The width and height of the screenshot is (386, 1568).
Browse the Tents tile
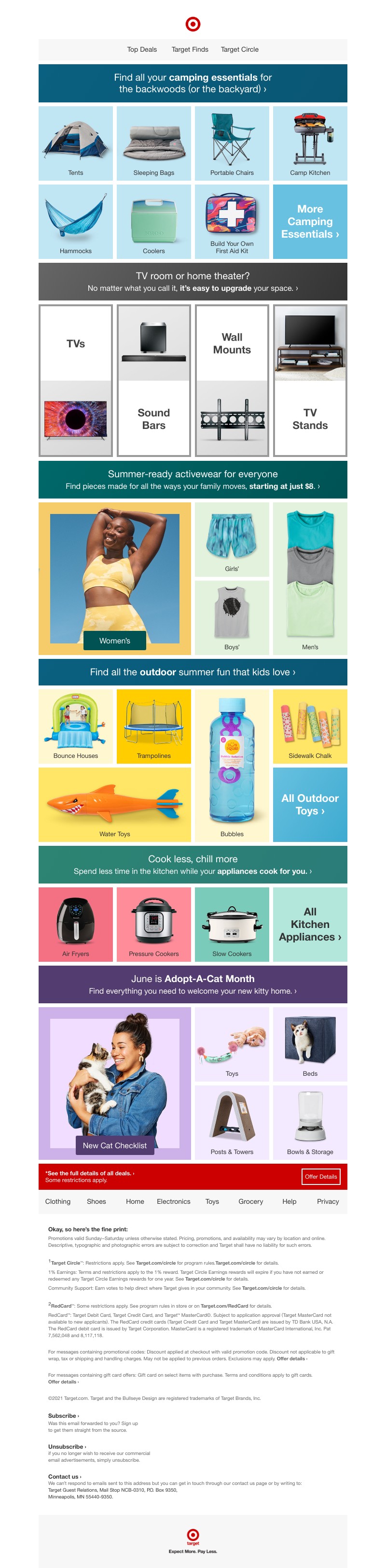coord(75,143)
